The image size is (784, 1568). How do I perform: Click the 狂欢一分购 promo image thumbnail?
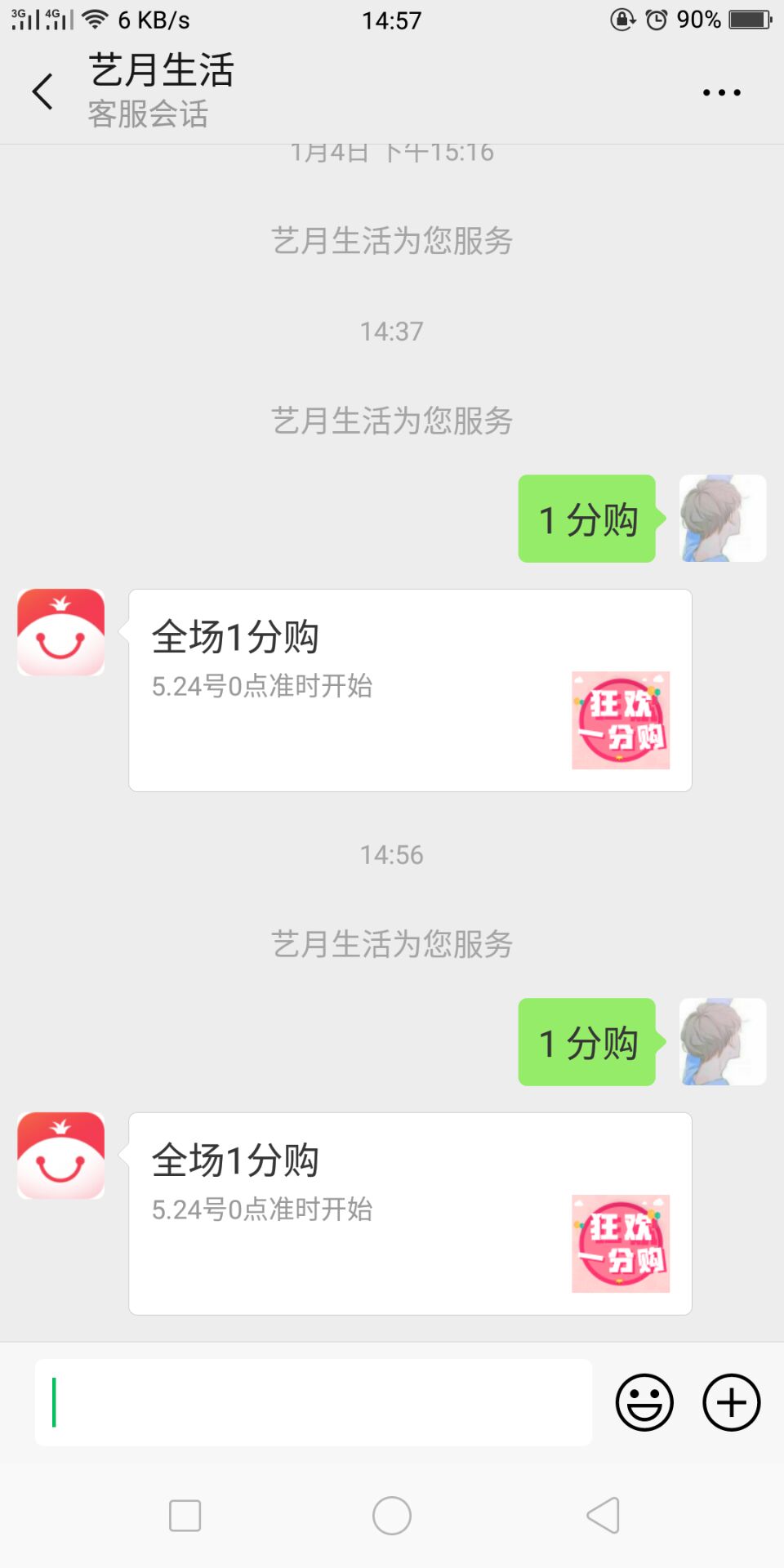pyautogui.click(x=621, y=1242)
